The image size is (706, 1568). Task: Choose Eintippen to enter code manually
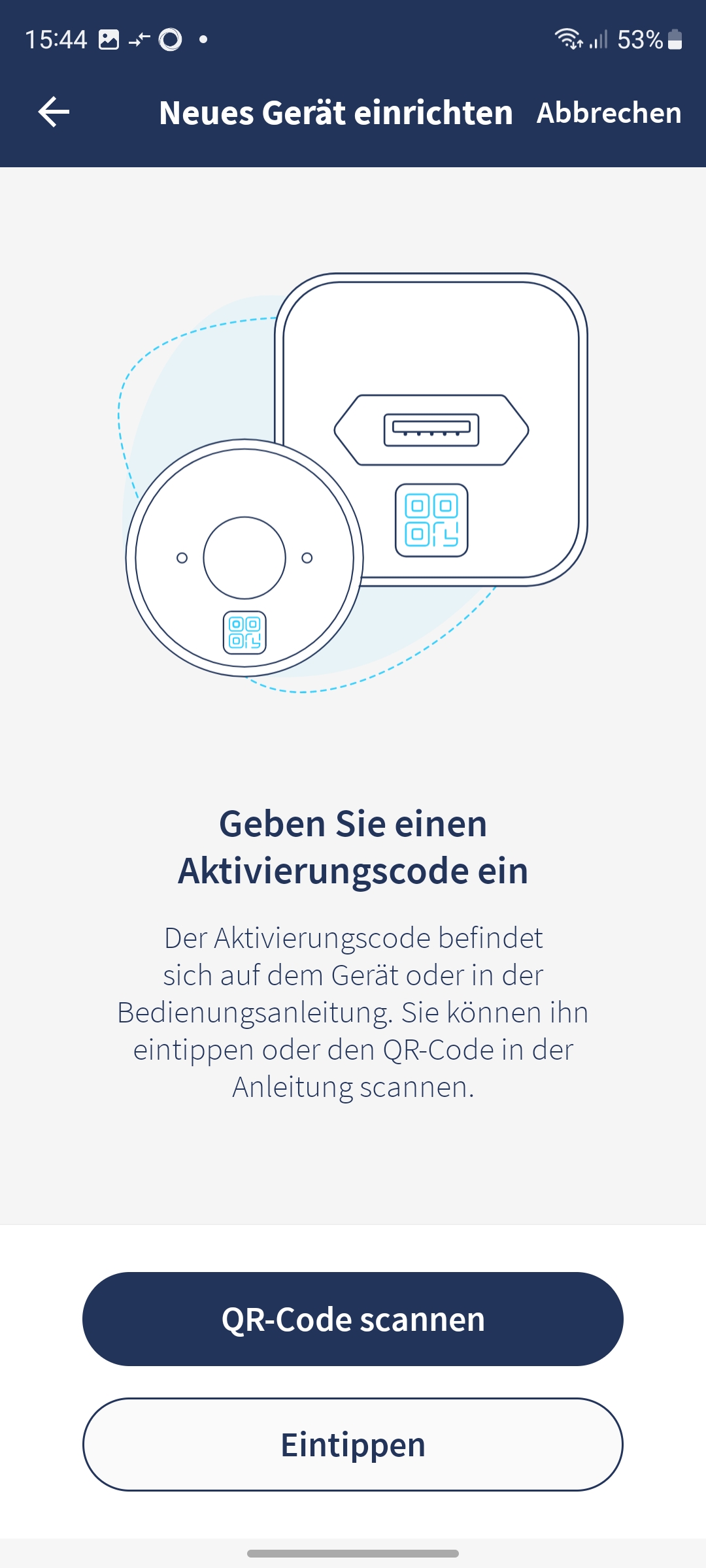353,1445
